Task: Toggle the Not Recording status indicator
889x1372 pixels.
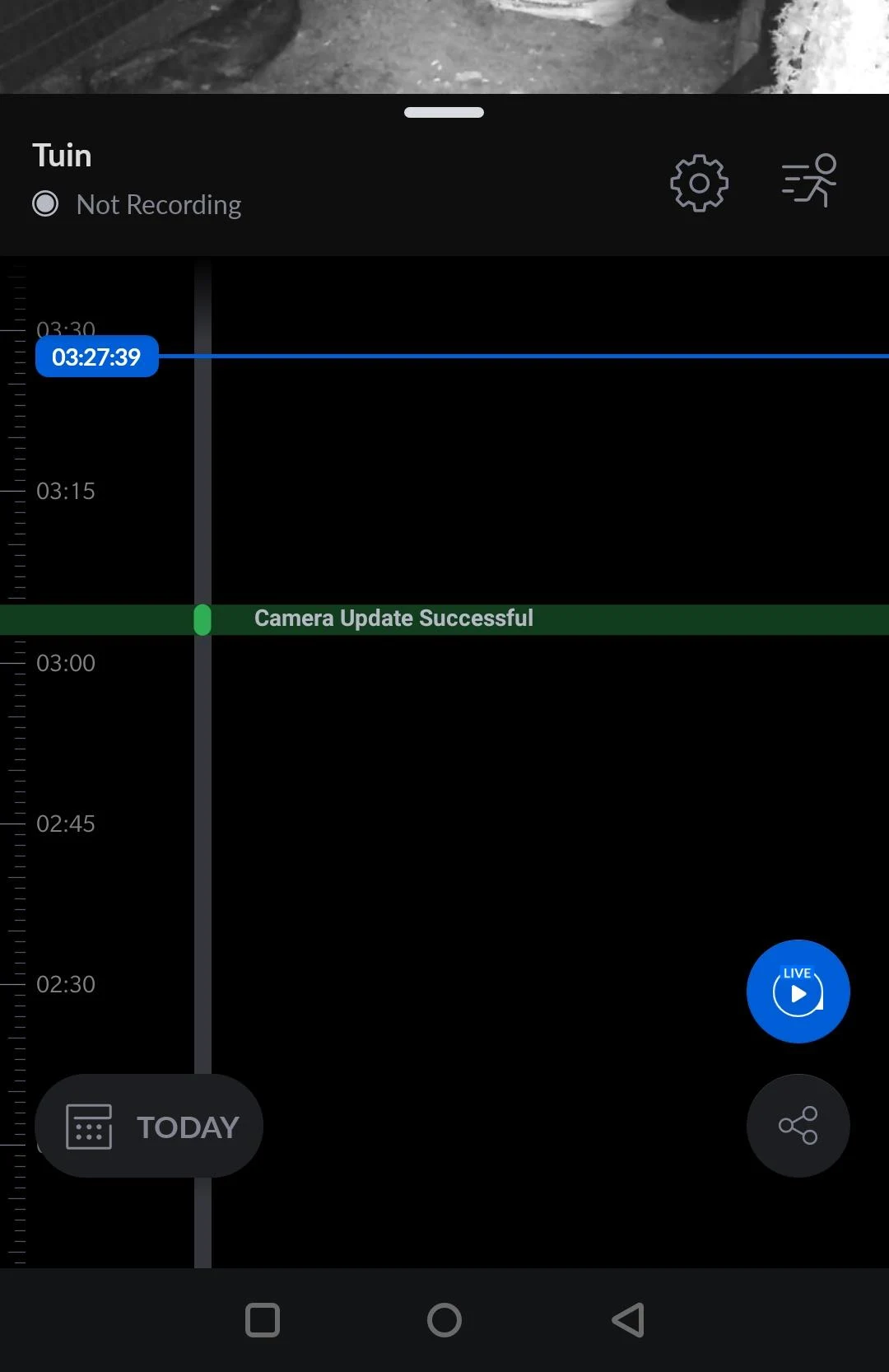Action: coord(46,203)
